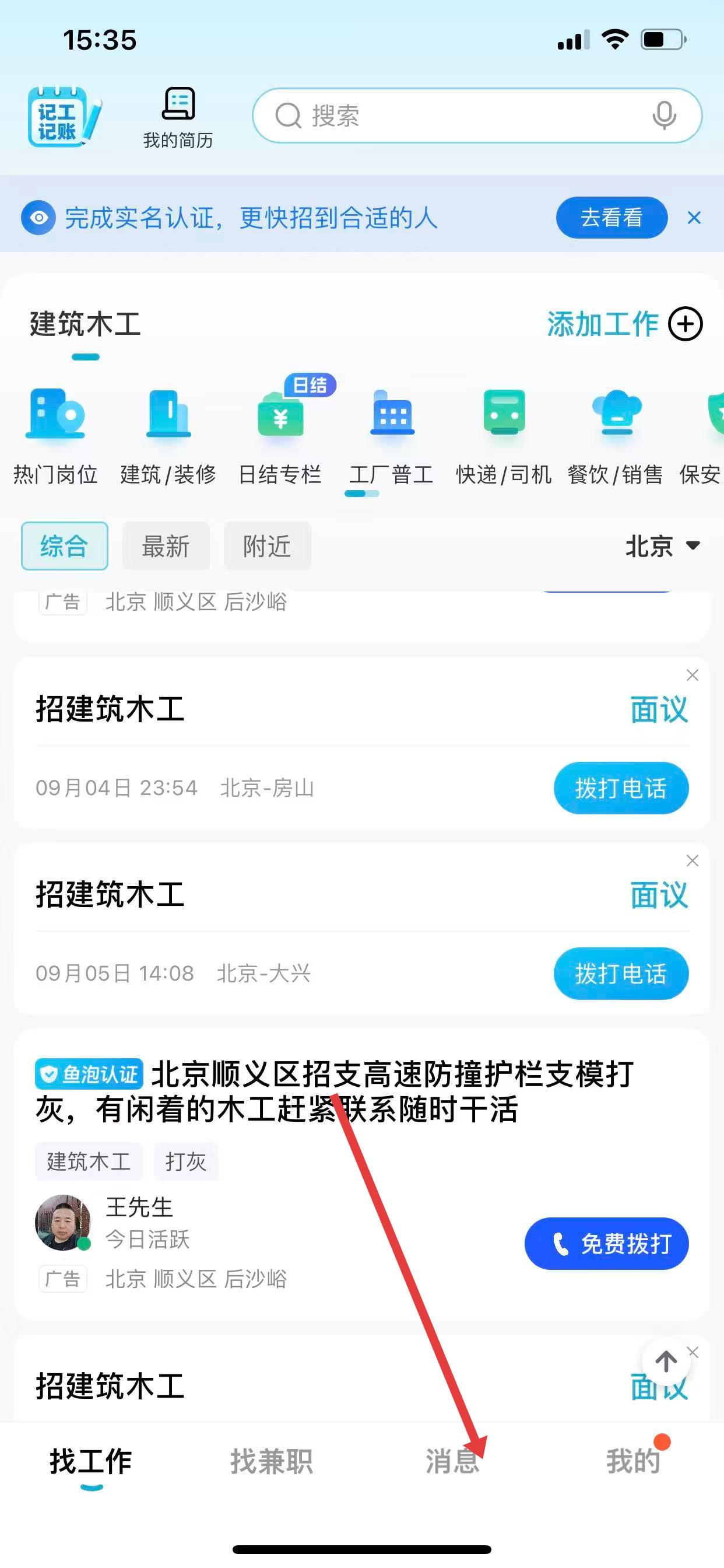Viewport: 724px width, 1568px height.
Task: Select the 最新 sort chip
Action: click(x=166, y=546)
